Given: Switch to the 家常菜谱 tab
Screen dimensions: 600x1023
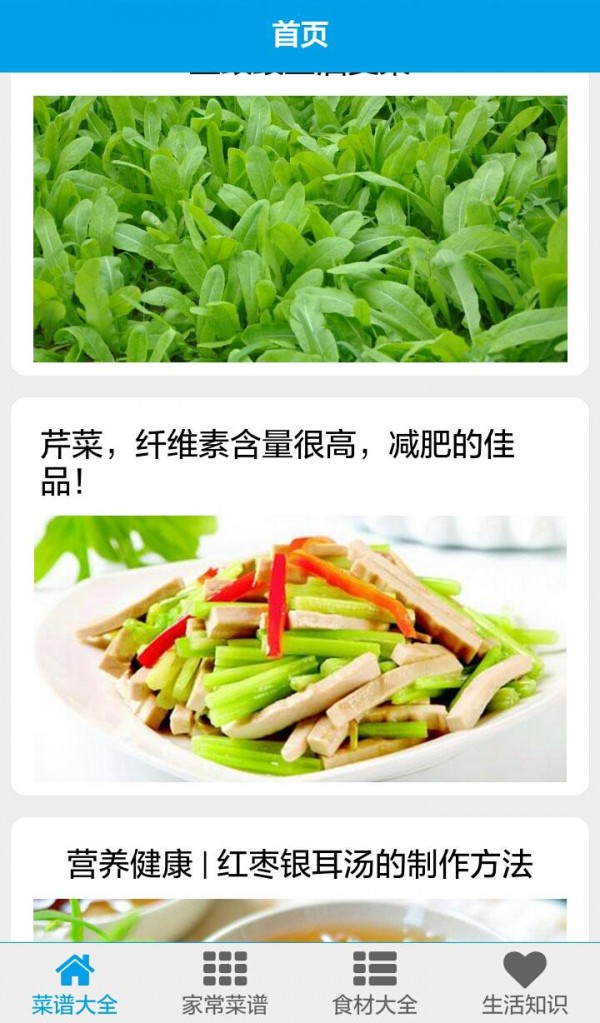Looking at the screenshot, I should pyautogui.click(x=225, y=984).
